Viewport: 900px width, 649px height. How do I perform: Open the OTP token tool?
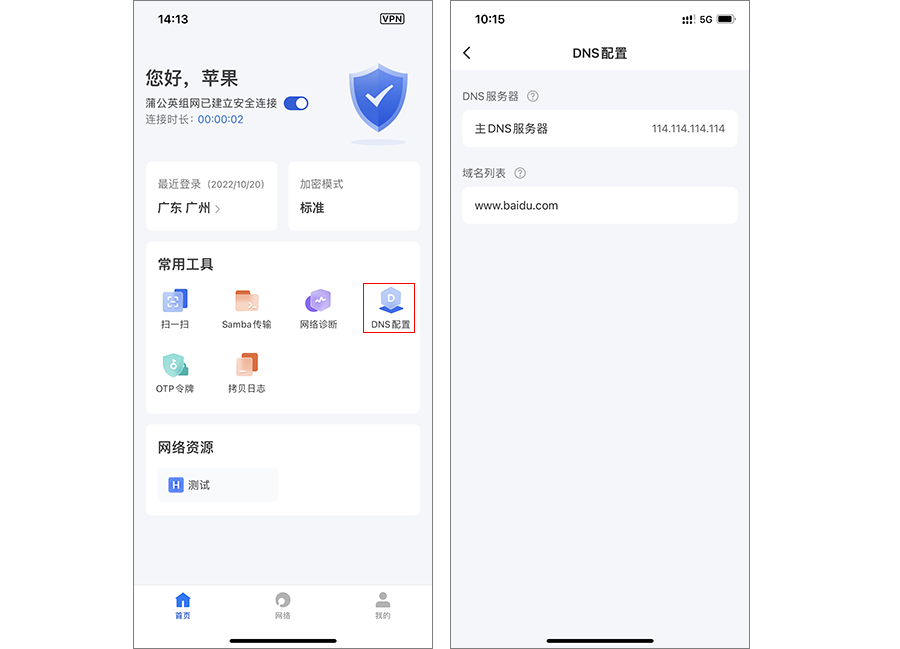175,372
